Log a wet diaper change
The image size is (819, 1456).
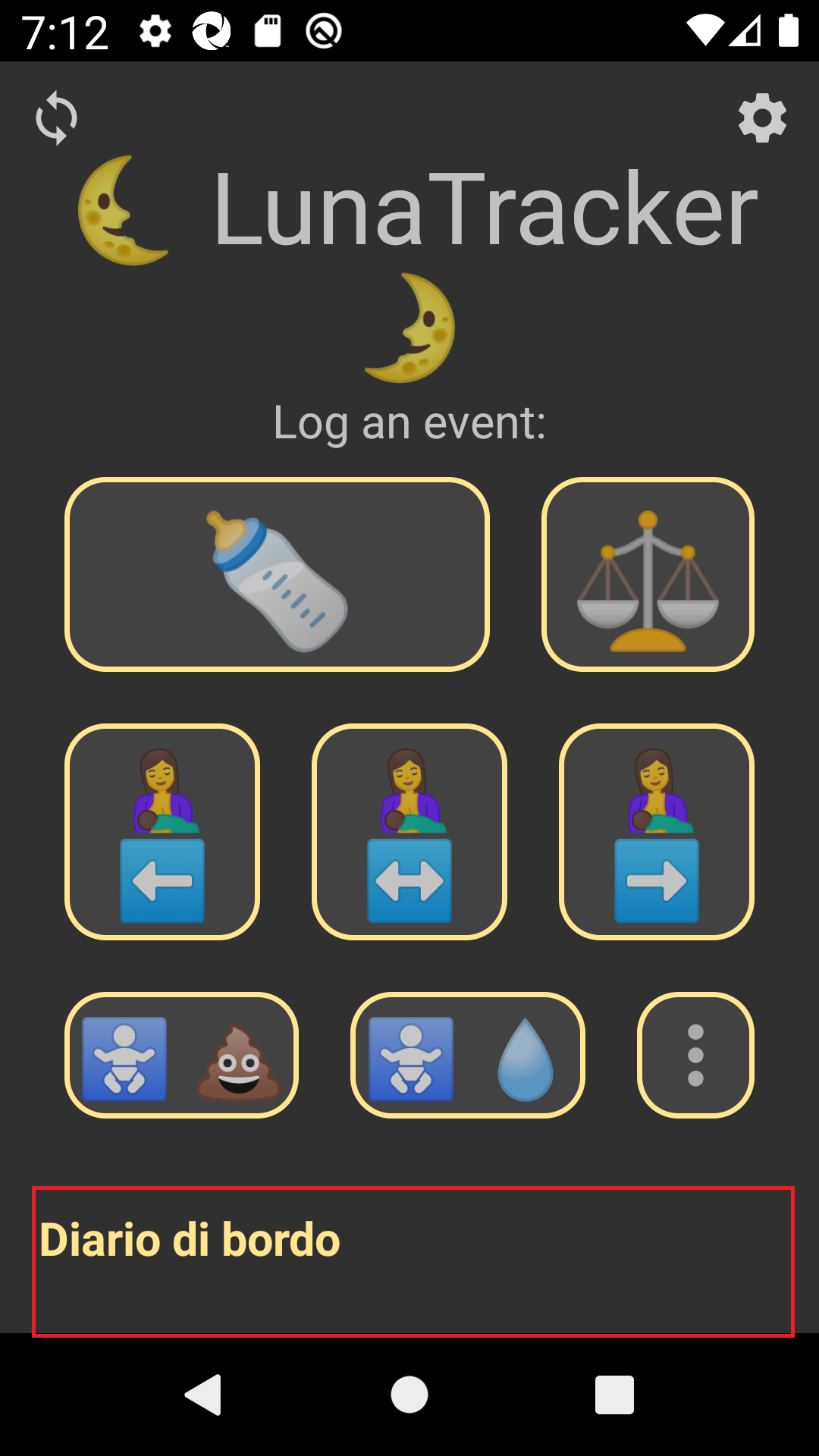tap(468, 1055)
